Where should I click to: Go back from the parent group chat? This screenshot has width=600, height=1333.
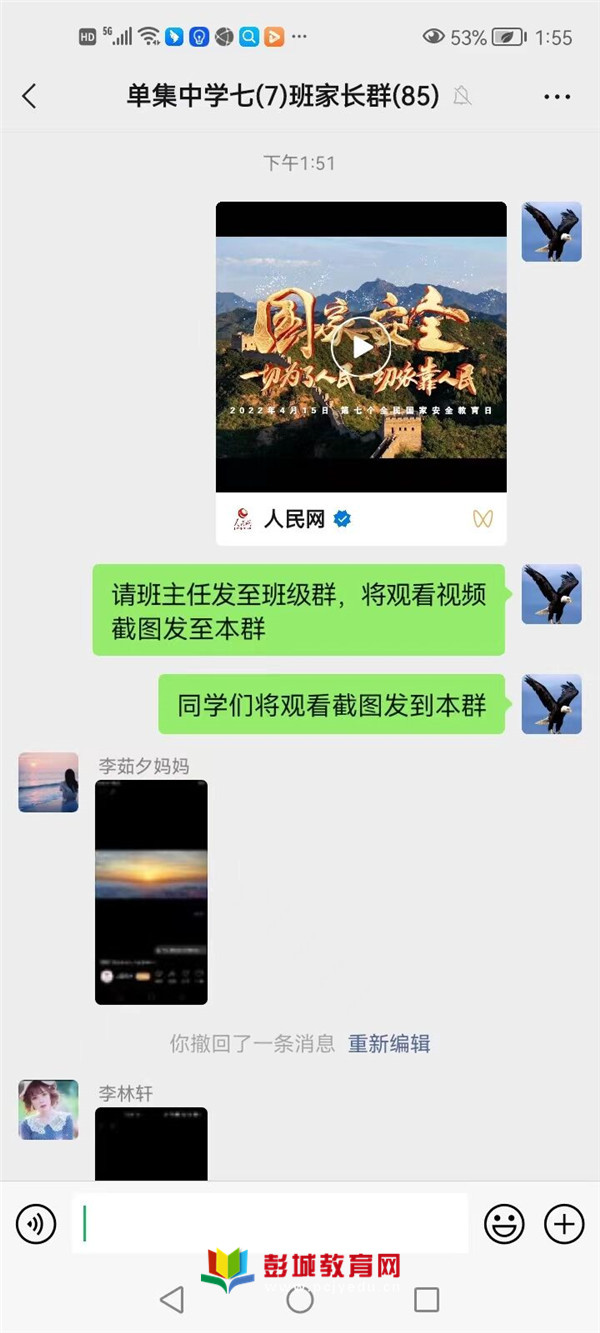point(29,96)
